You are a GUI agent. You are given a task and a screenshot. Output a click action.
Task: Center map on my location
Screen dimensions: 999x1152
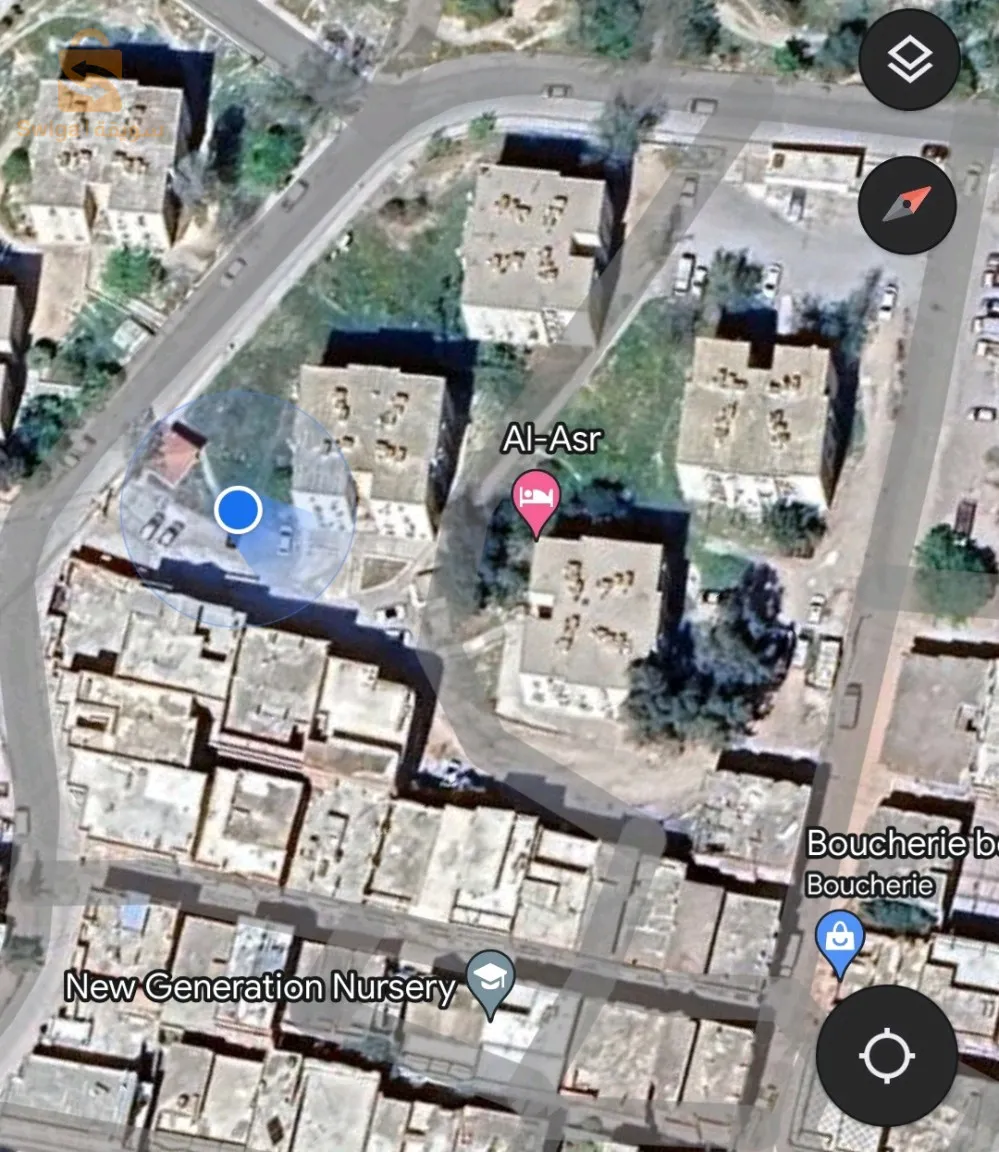click(x=886, y=1056)
